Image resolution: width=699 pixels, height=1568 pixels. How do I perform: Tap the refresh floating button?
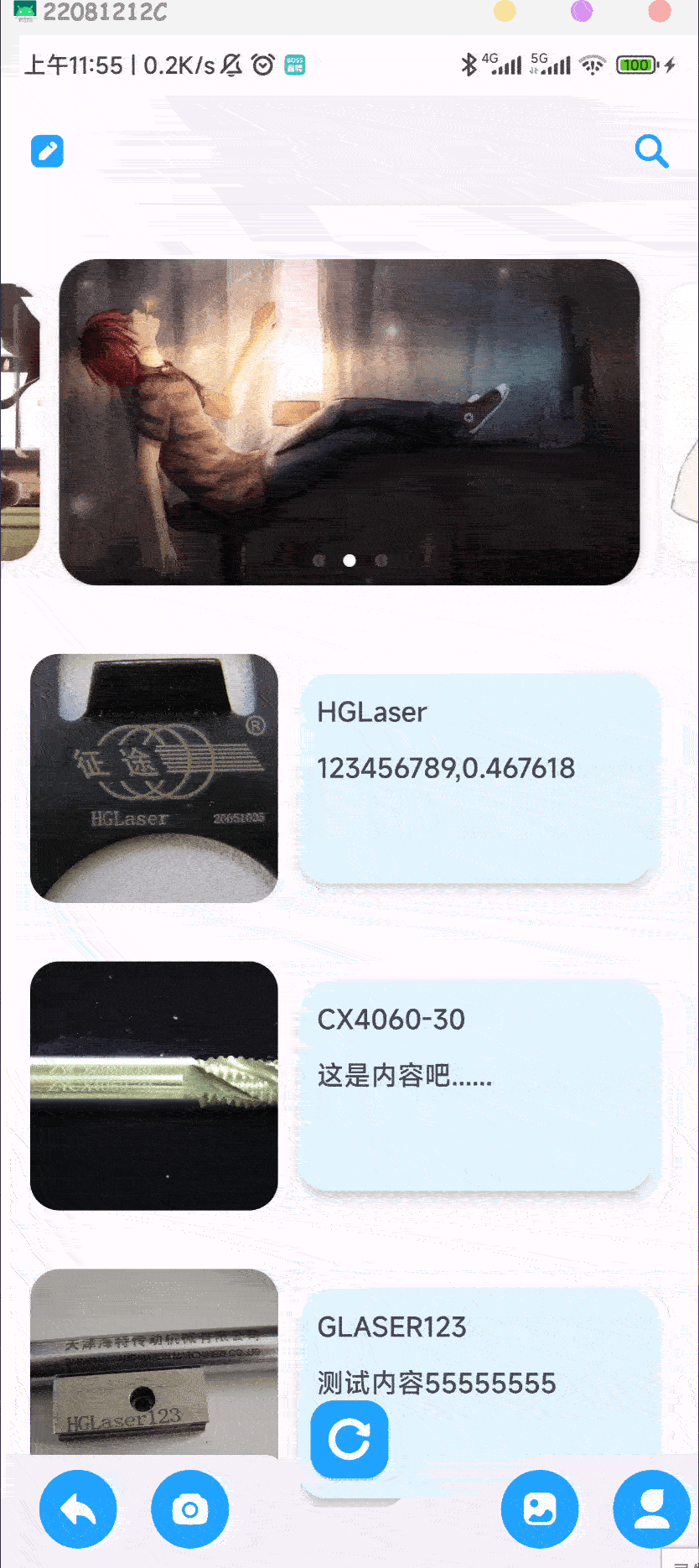pyautogui.click(x=349, y=1439)
